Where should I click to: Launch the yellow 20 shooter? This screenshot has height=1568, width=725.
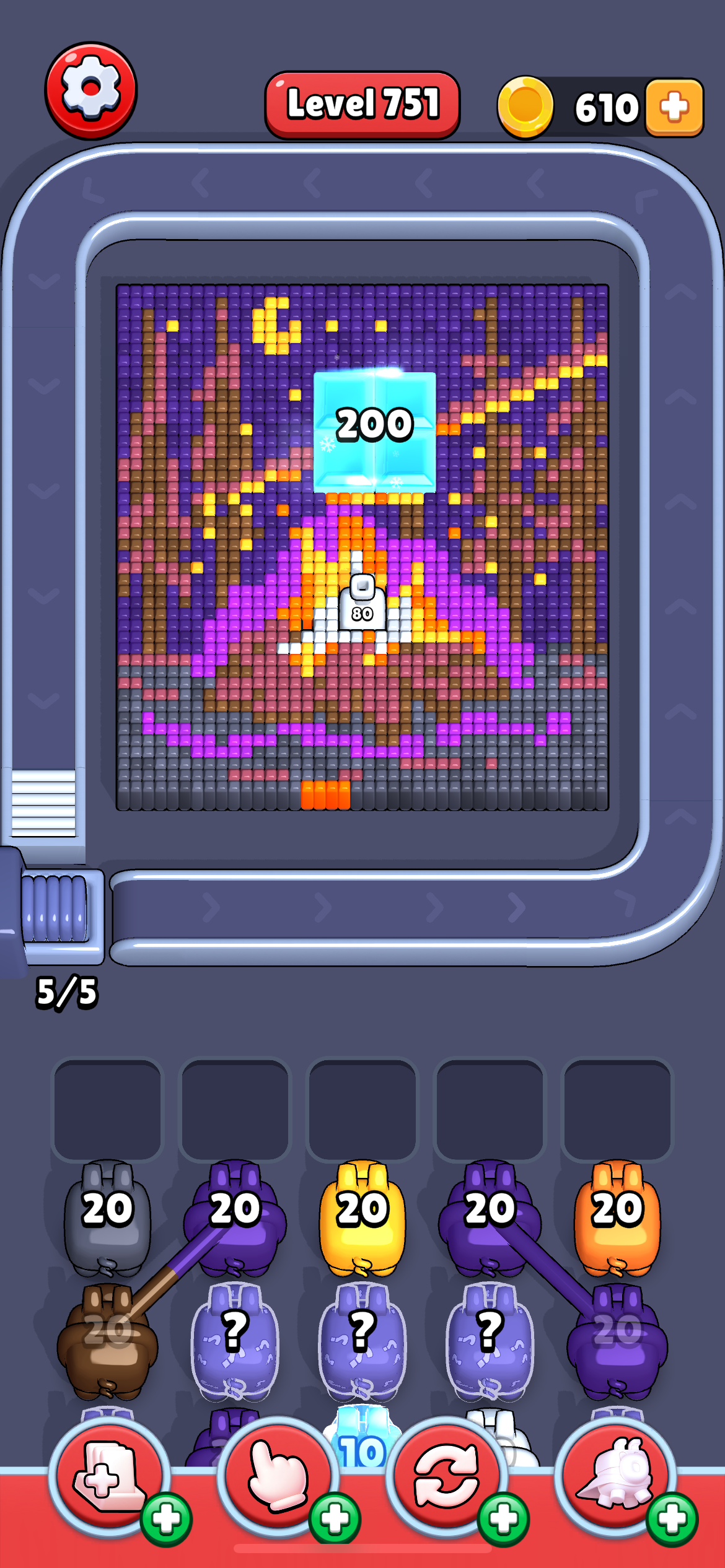(362, 1217)
